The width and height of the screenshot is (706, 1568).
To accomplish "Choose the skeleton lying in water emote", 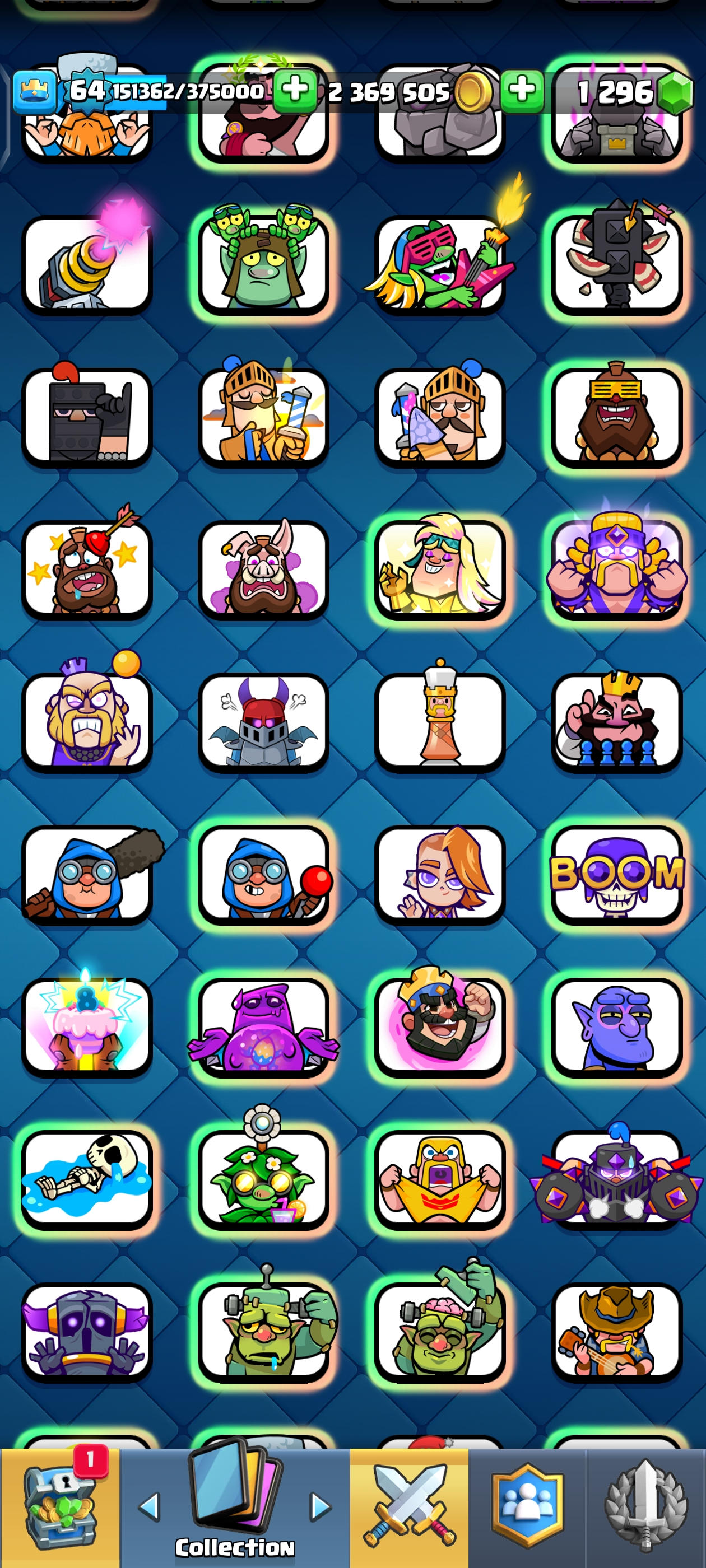I will tap(87, 1180).
